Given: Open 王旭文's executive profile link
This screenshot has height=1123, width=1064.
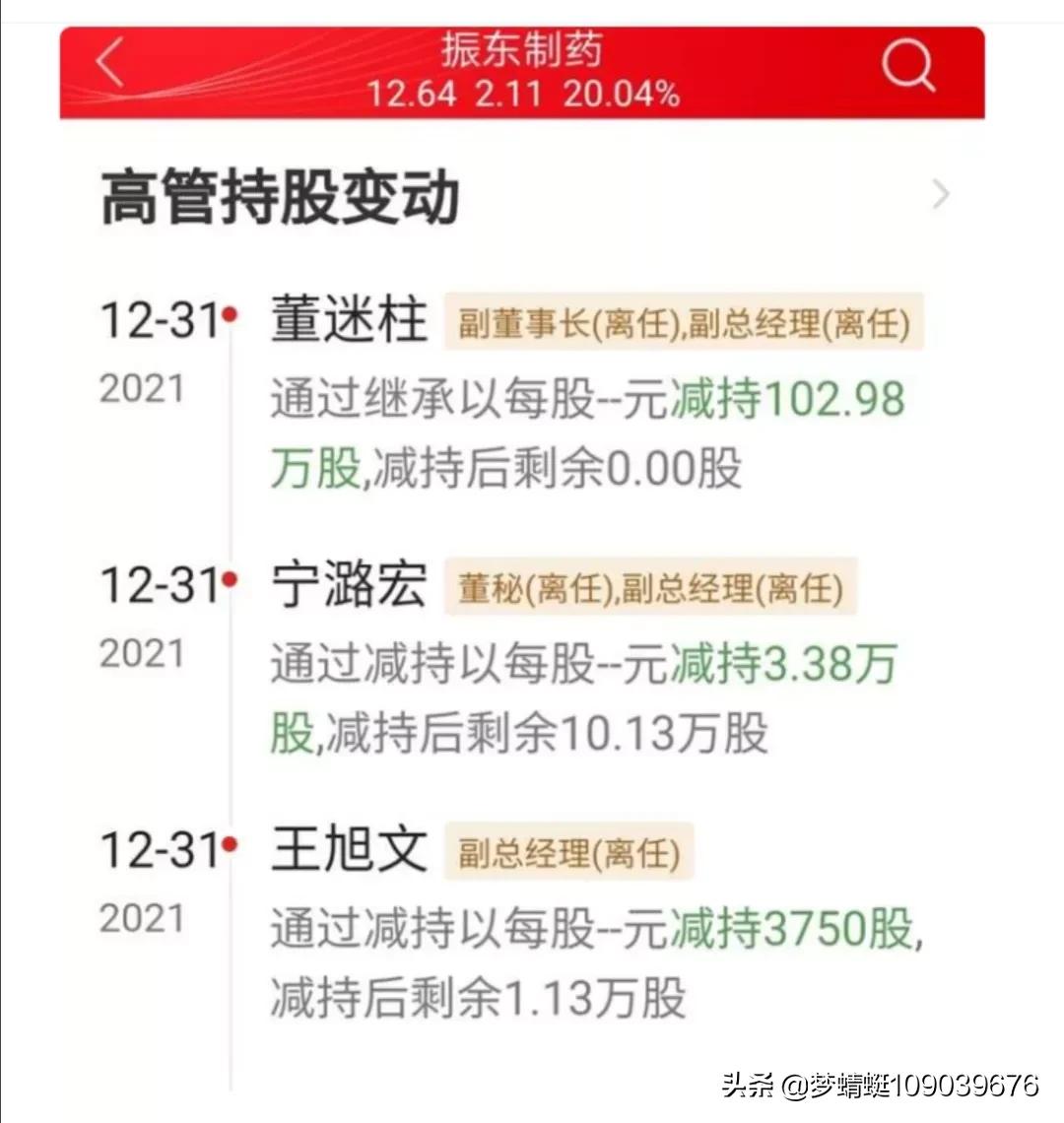Looking at the screenshot, I should (x=347, y=850).
